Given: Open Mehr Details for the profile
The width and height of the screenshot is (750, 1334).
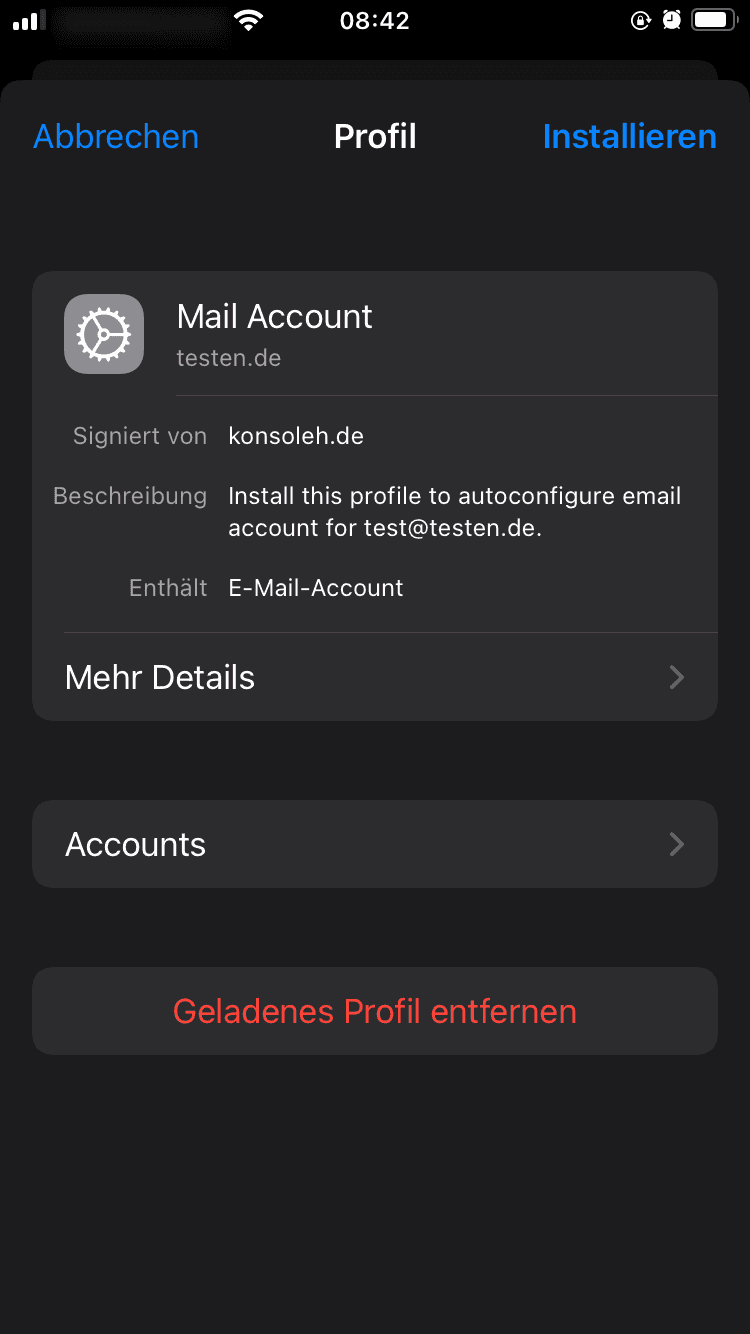Looking at the screenshot, I should [374, 677].
